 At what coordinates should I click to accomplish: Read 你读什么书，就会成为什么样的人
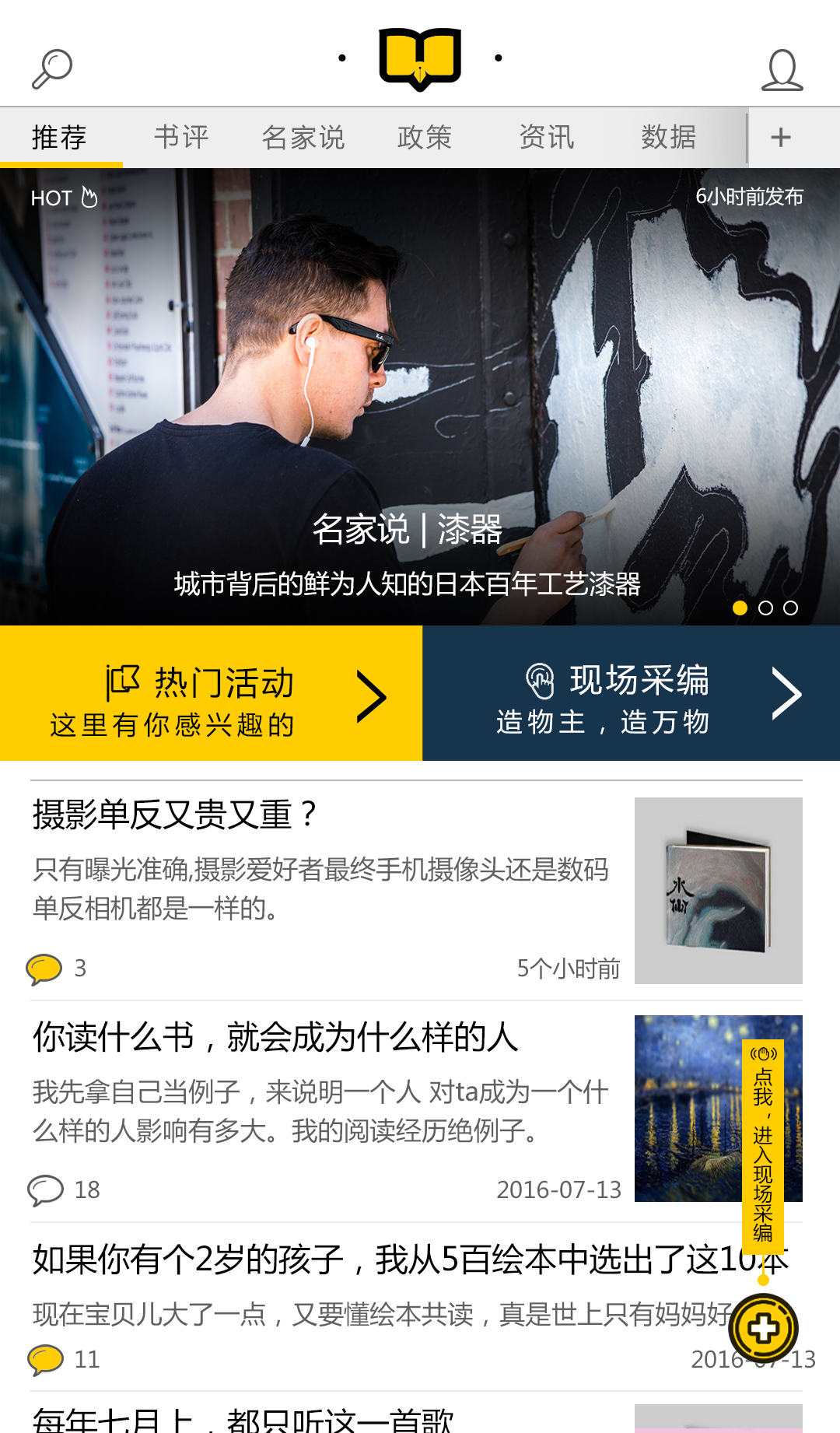[275, 1037]
